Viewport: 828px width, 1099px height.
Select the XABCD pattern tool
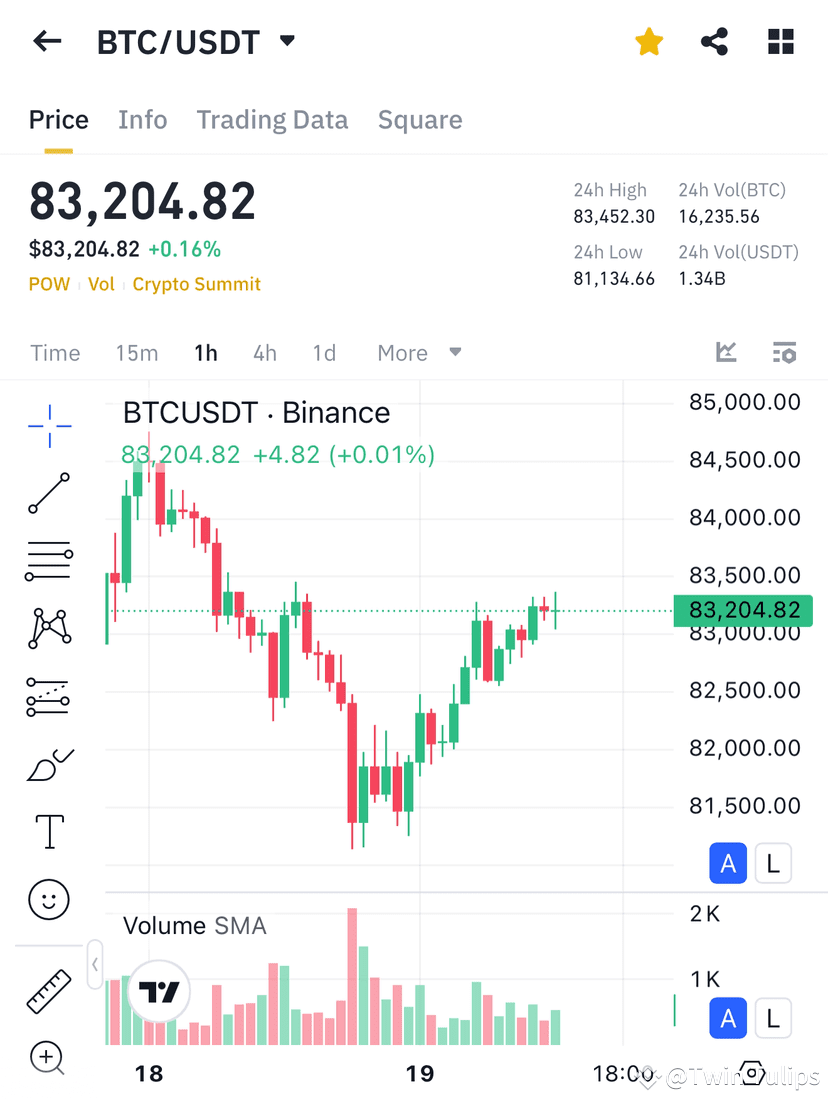(x=48, y=627)
